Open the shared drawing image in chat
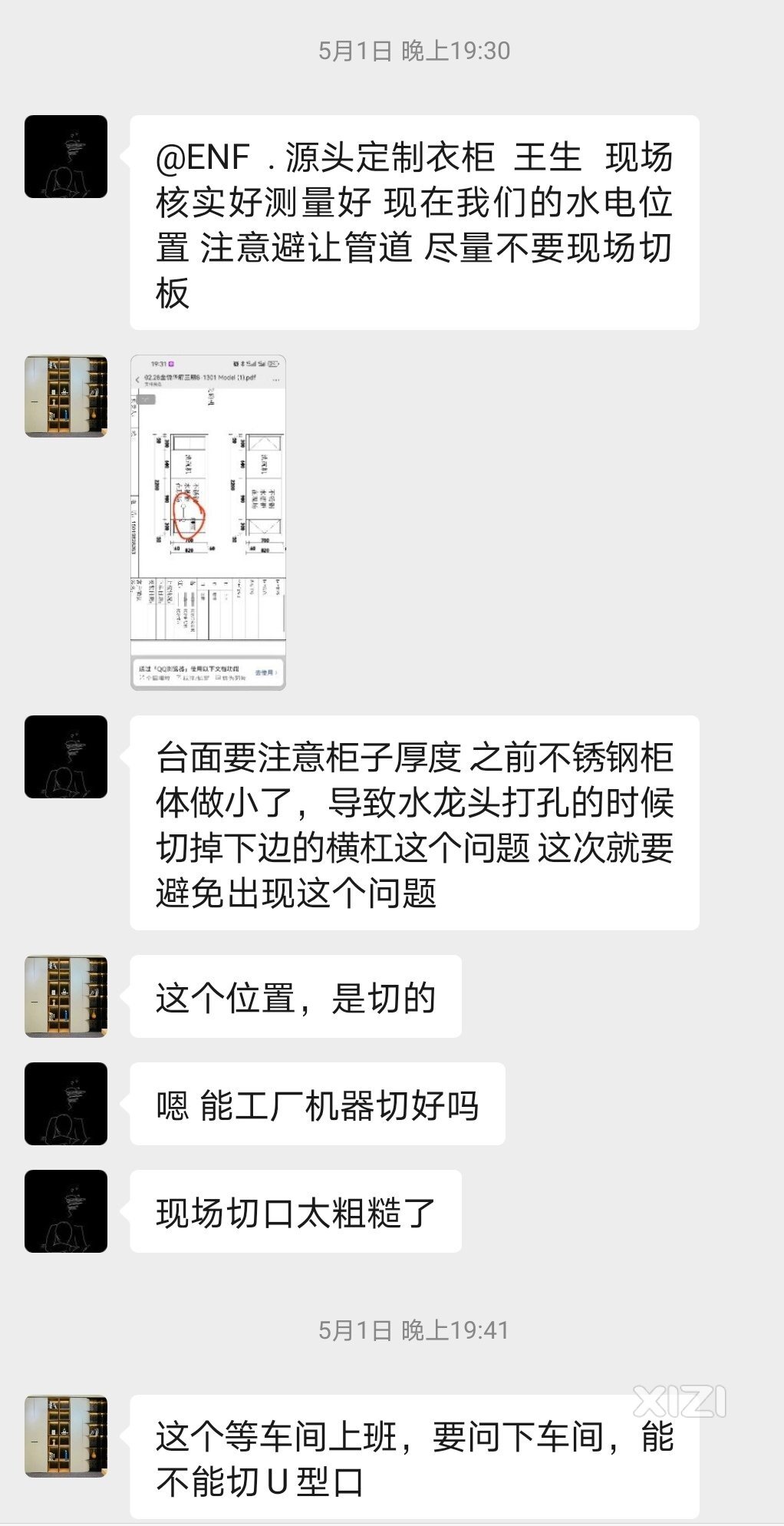 [208, 522]
